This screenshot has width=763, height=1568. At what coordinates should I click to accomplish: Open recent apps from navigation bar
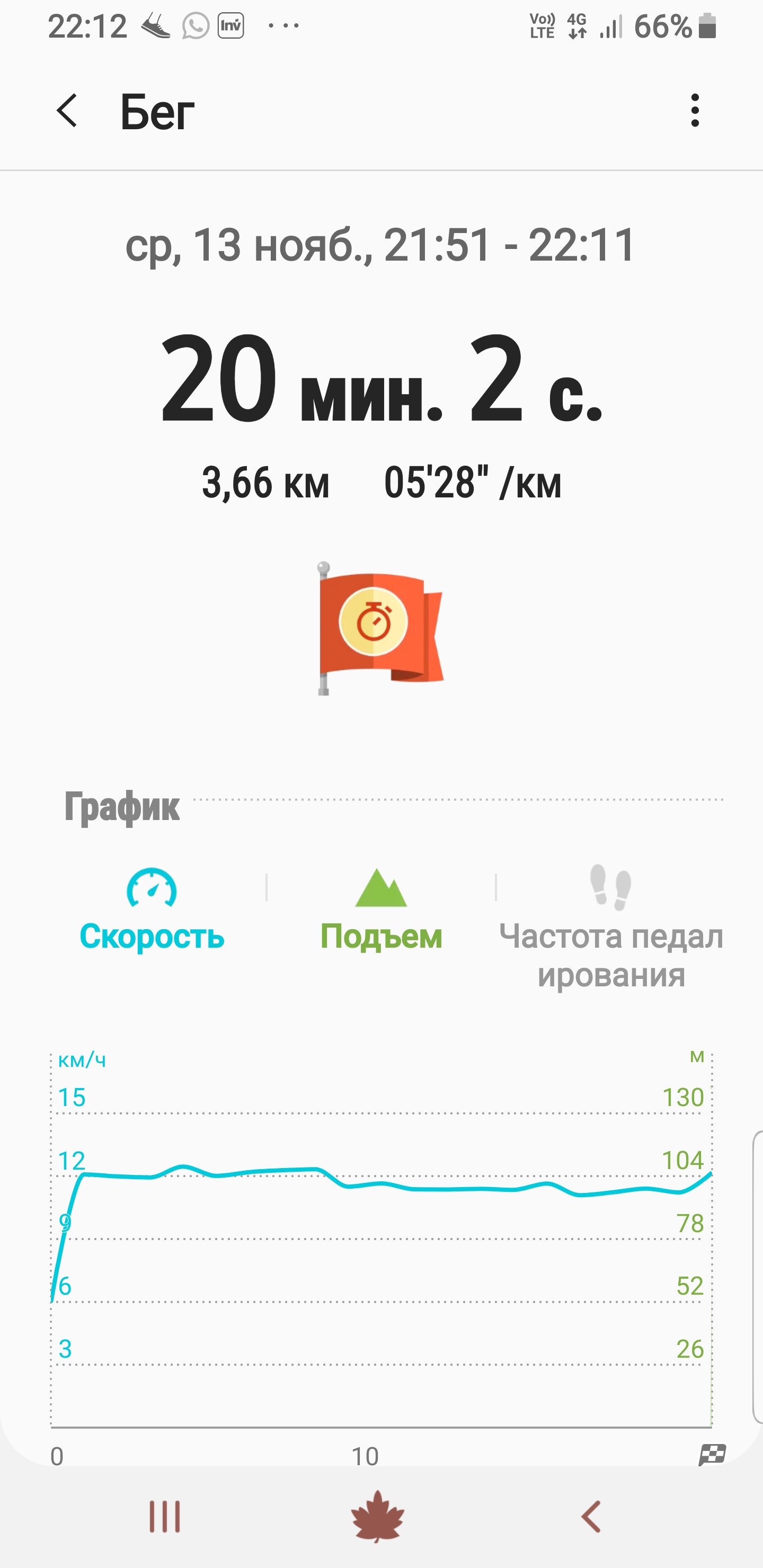tap(165, 1516)
